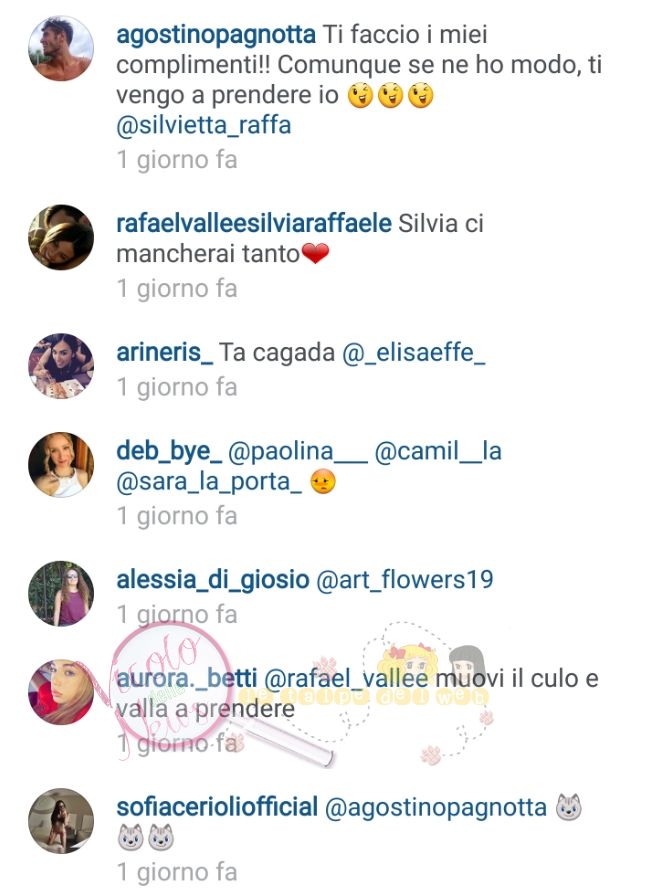View arineris_ profile via username
This screenshot has width=654, height=896.
click(164, 352)
